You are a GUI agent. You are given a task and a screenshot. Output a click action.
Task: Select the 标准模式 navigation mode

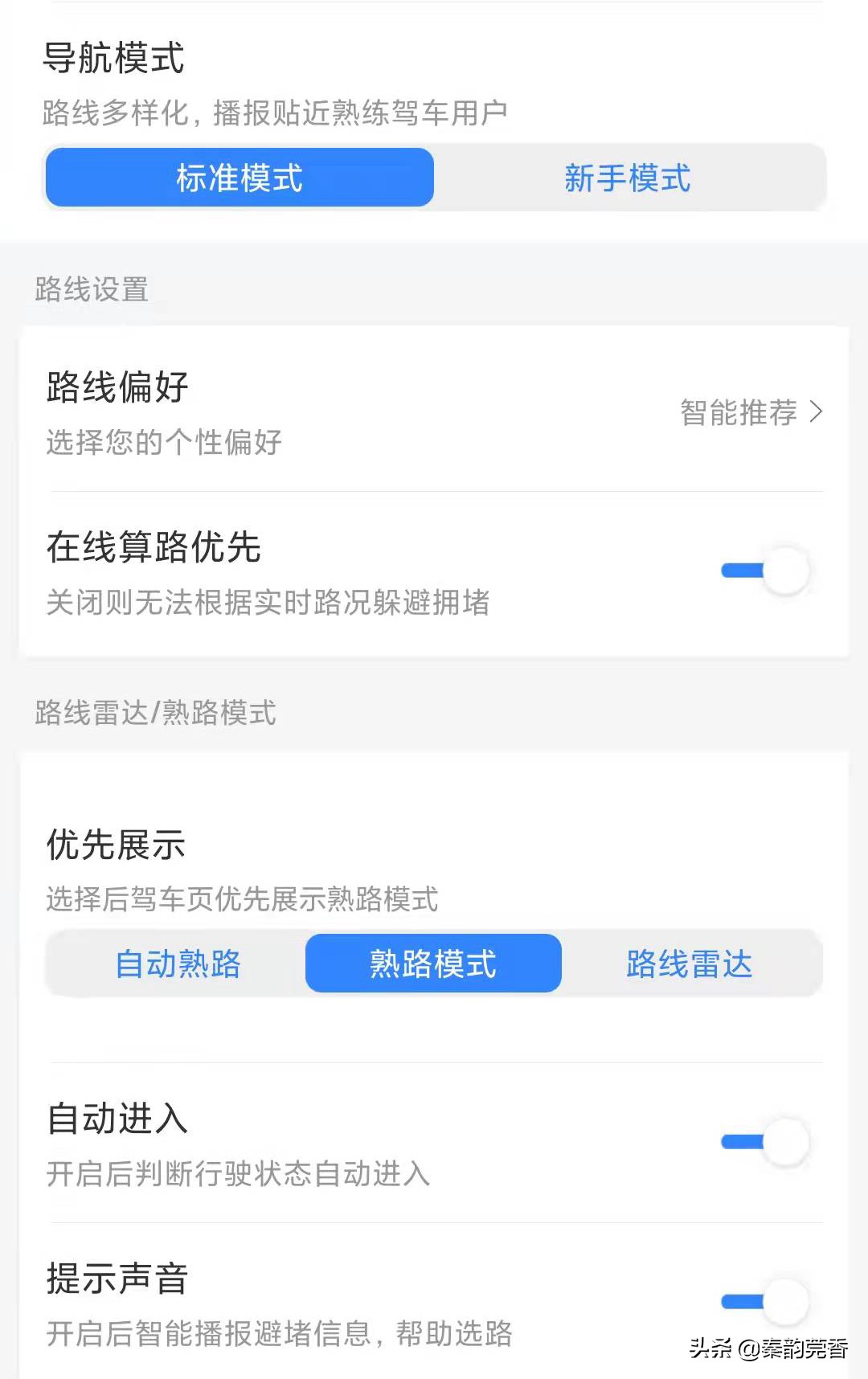tap(238, 178)
